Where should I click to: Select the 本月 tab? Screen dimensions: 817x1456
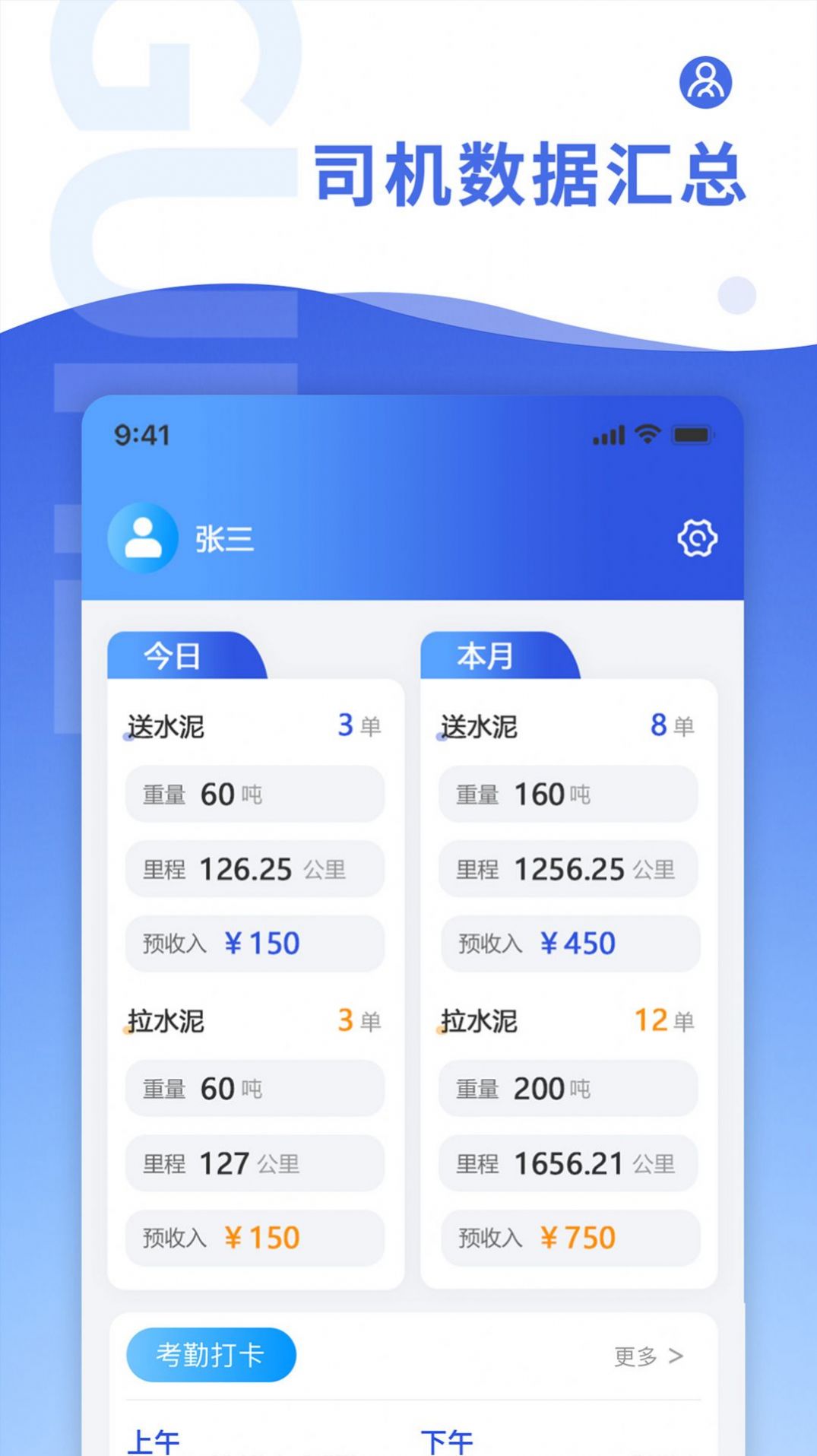pyautogui.click(x=485, y=654)
